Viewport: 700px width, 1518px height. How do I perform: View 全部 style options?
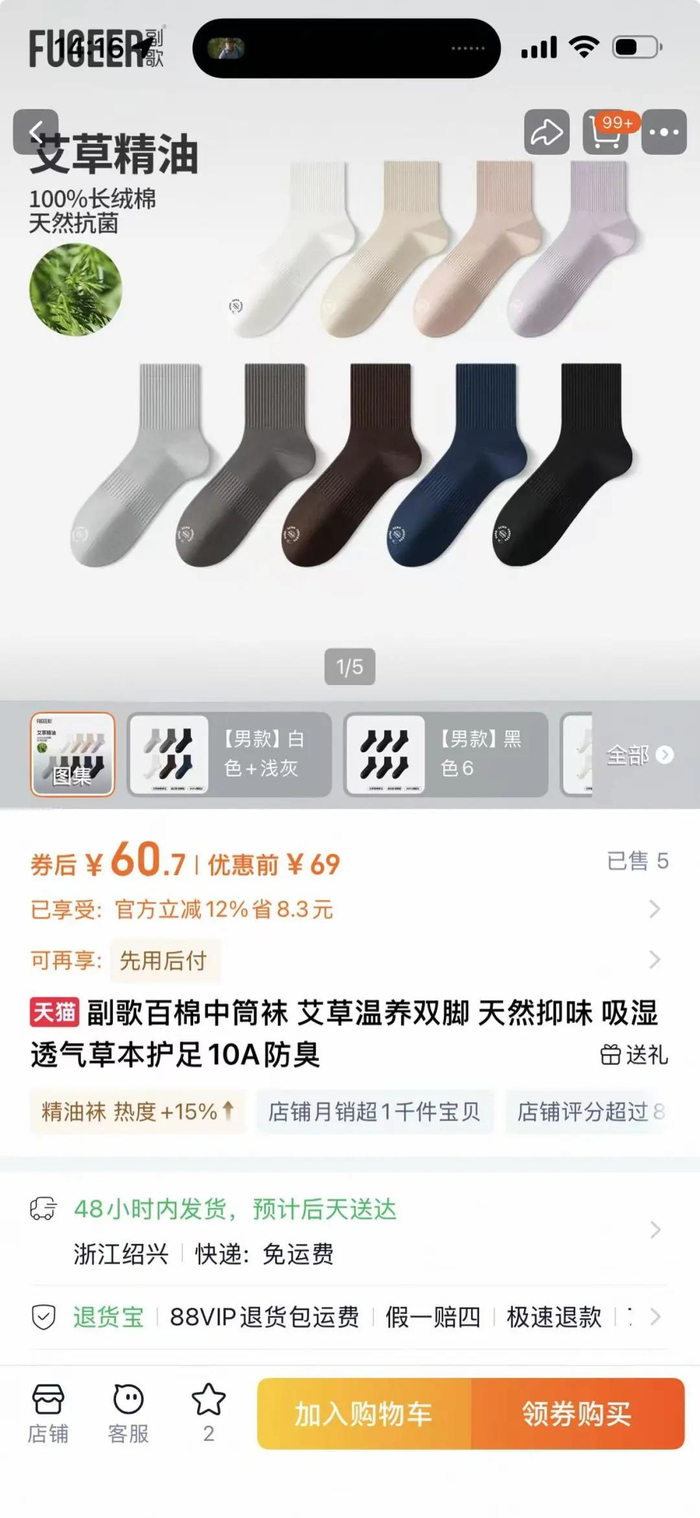[x=640, y=755]
